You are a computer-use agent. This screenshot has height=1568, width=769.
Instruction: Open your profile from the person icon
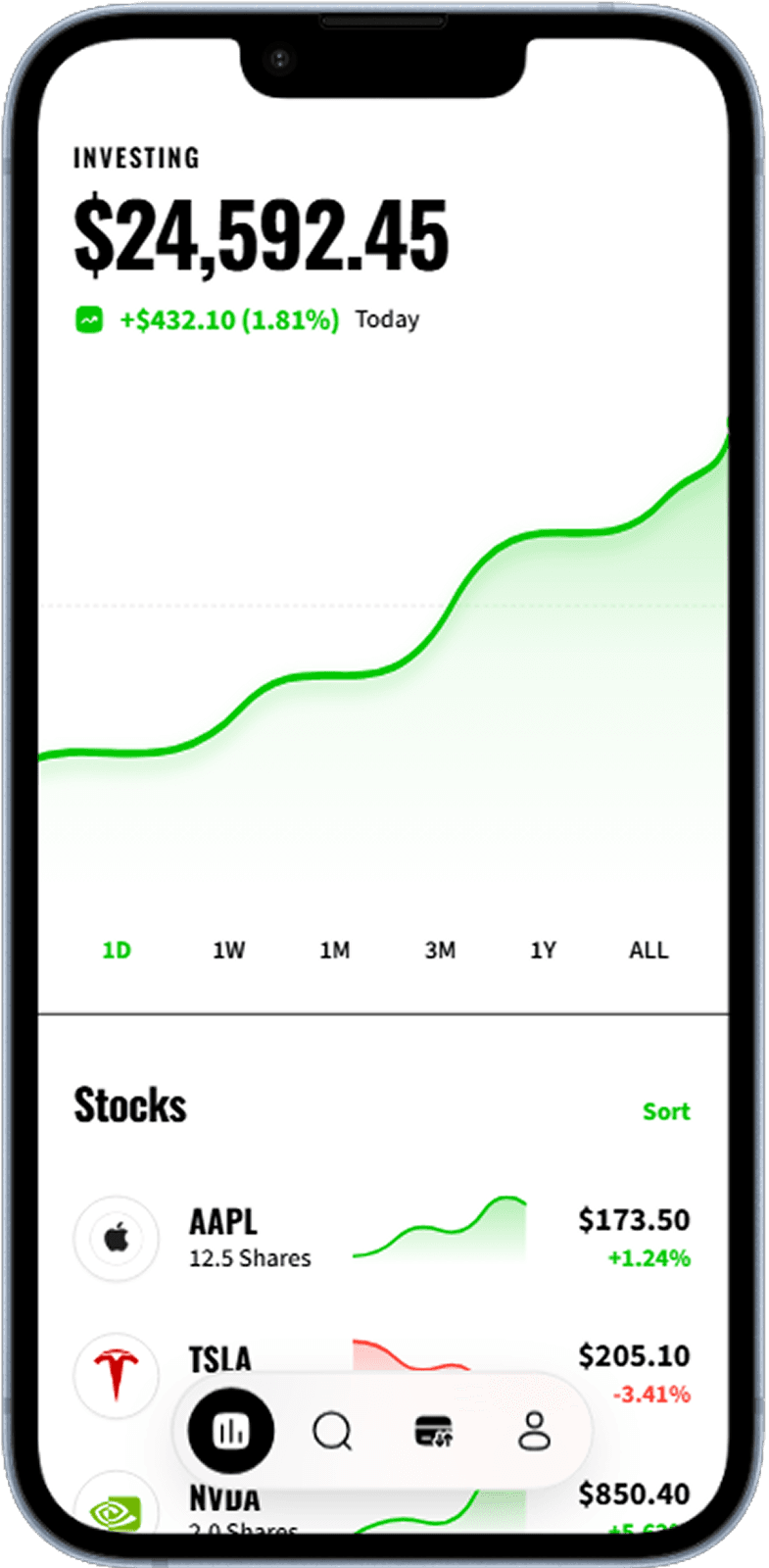536,1431
